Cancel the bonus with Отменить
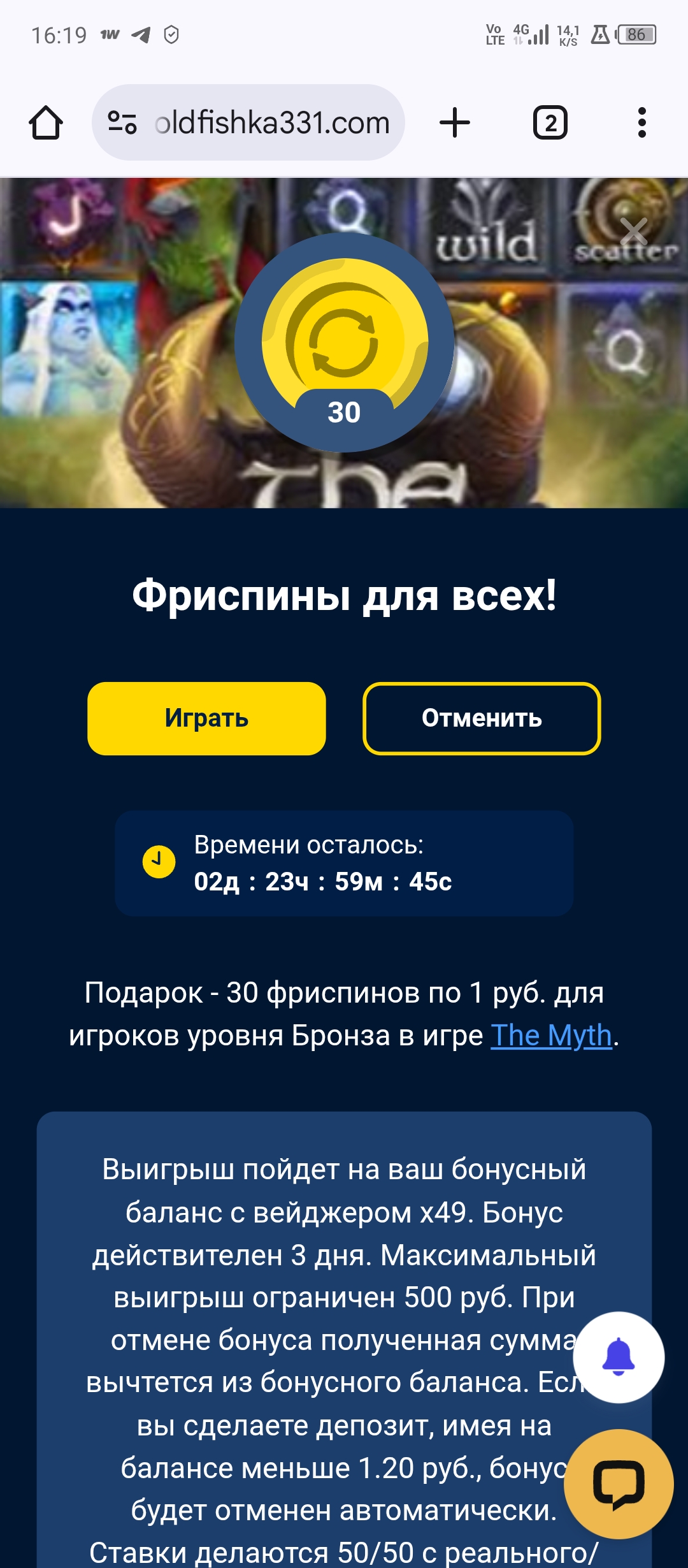This screenshot has width=688, height=1568. coord(482,718)
